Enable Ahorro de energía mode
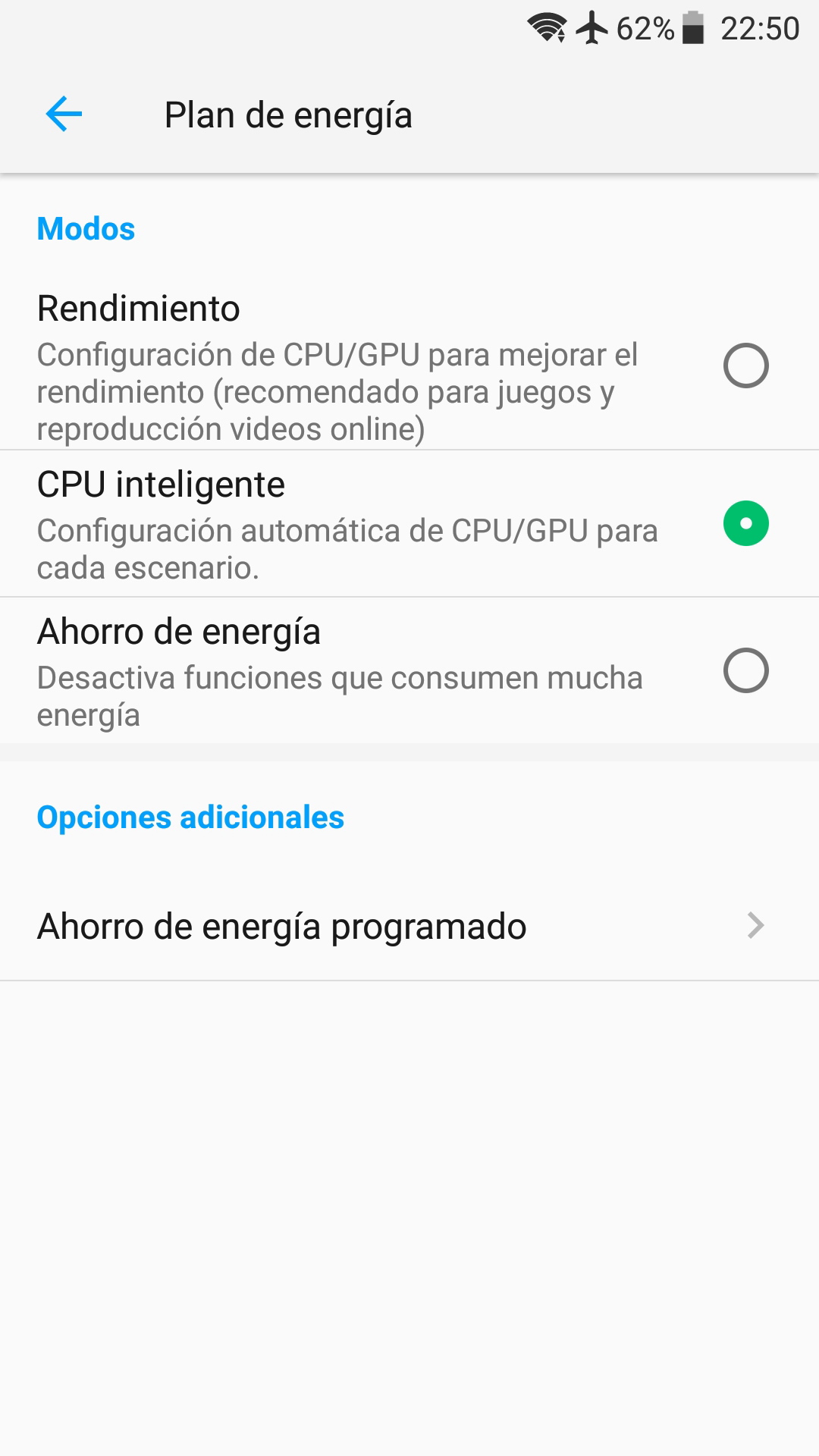Viewport: 819px width, 1456px height. 745,670
